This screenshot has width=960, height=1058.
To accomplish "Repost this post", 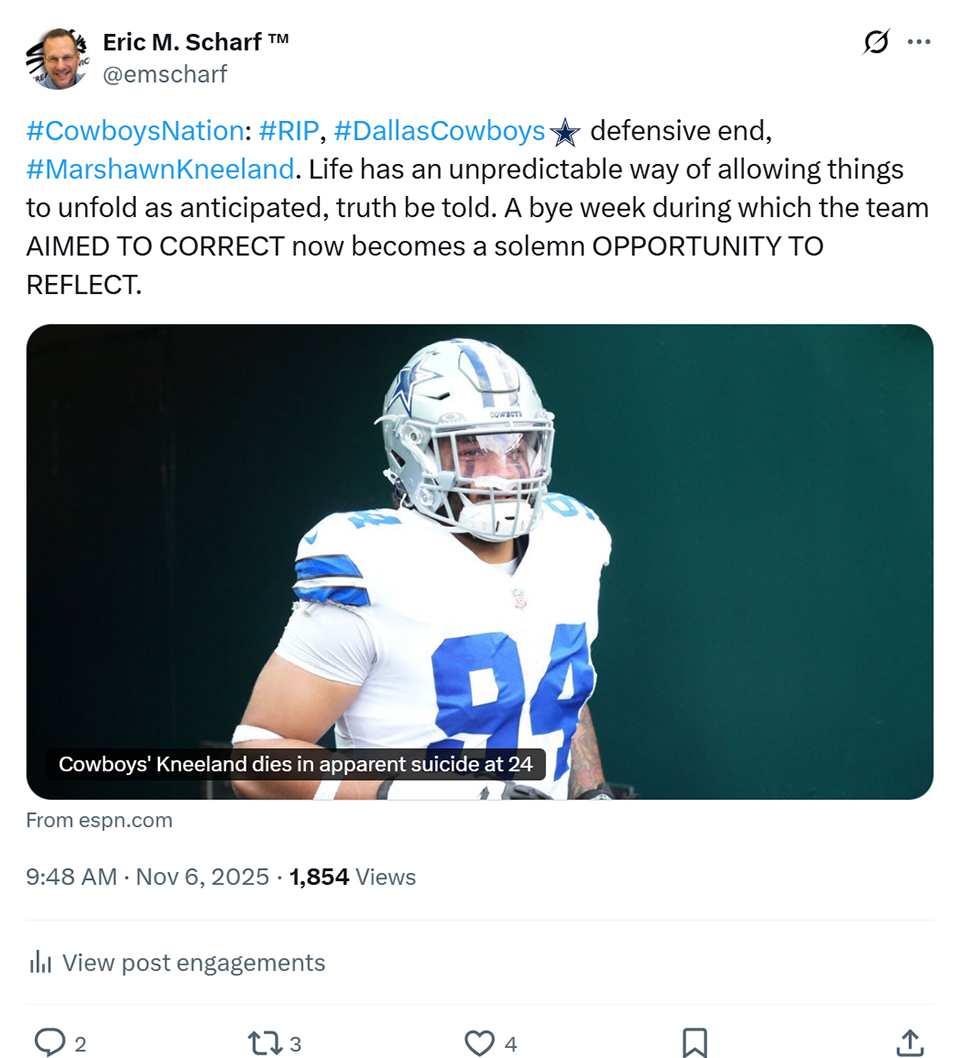I will click(x=263, y=1043).
